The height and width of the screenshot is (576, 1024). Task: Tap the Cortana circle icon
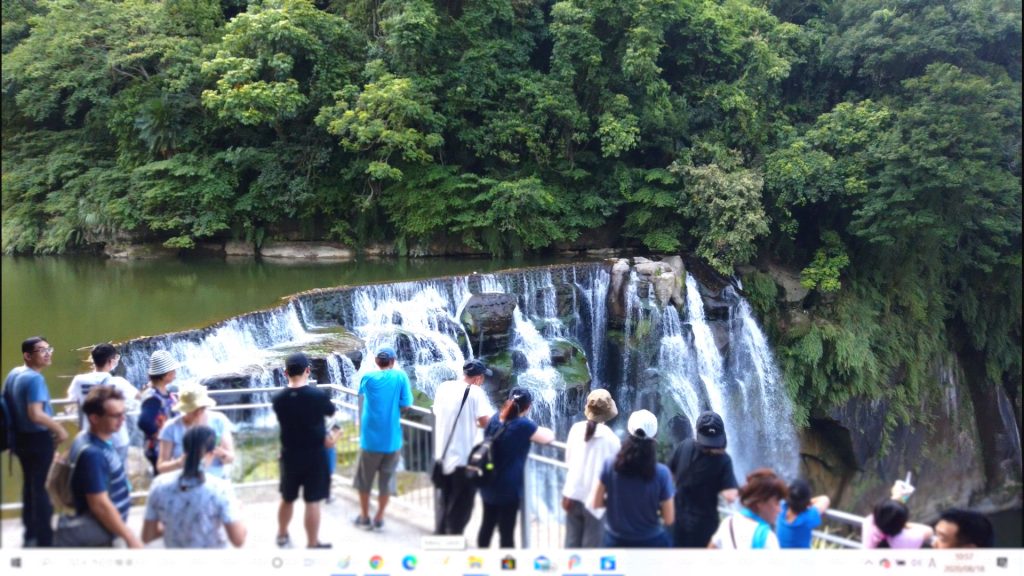277,562
